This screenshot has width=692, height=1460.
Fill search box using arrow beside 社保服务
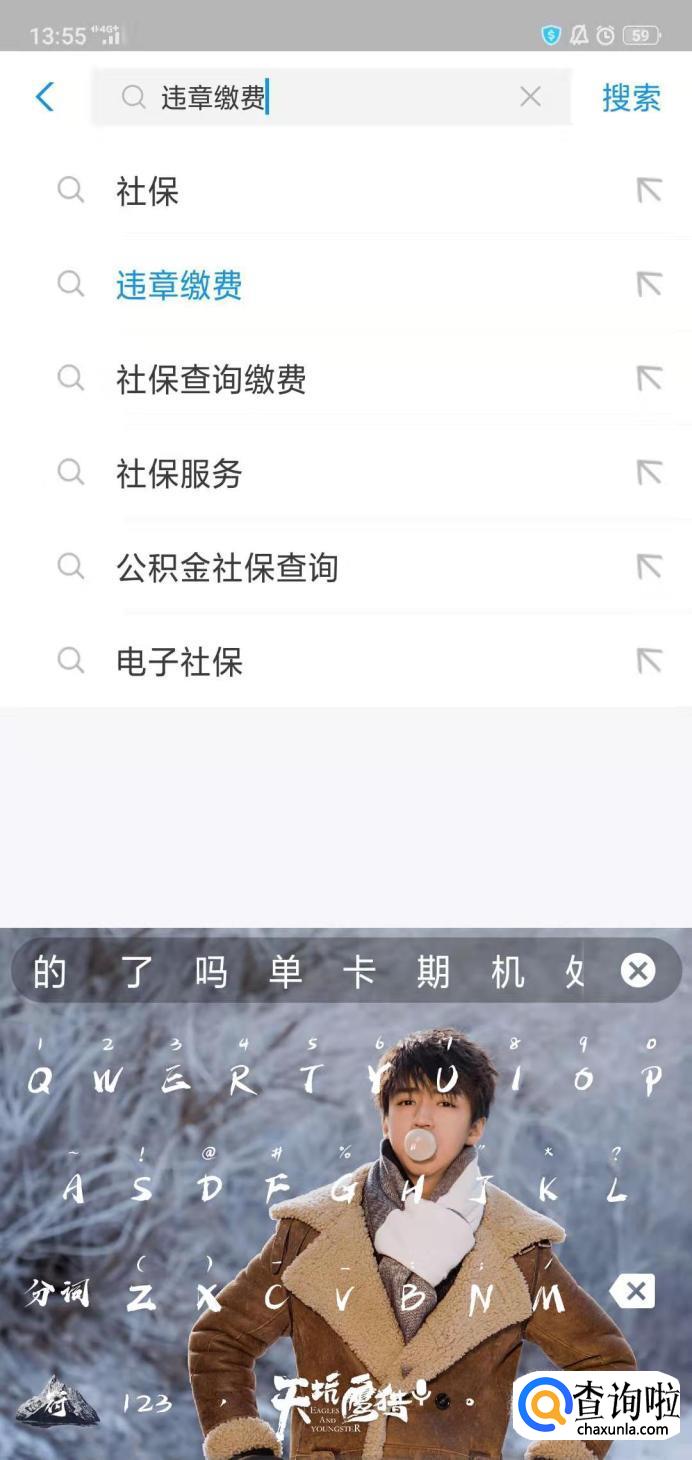(649, 473)
